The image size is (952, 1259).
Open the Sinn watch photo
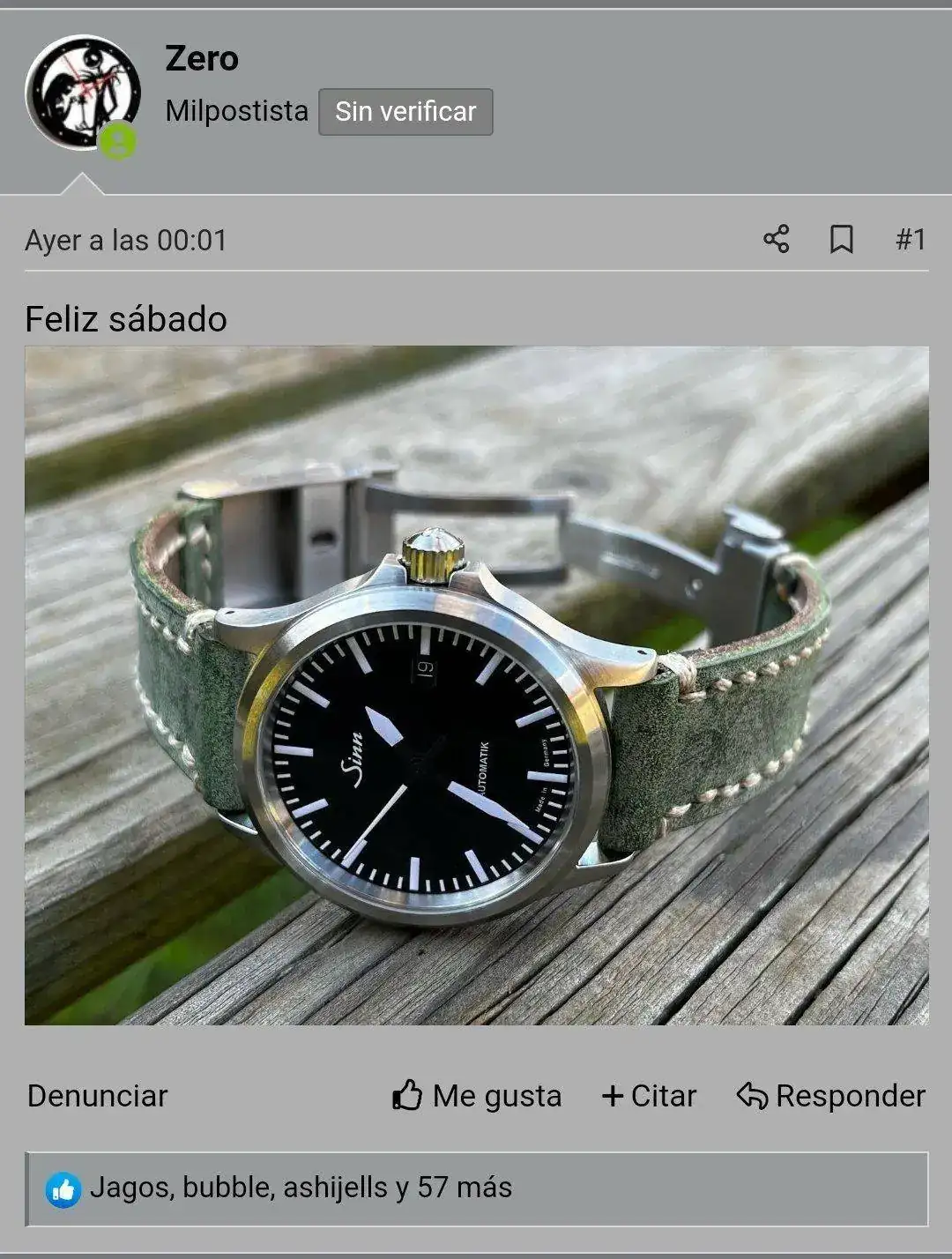(x=476, y=685)
